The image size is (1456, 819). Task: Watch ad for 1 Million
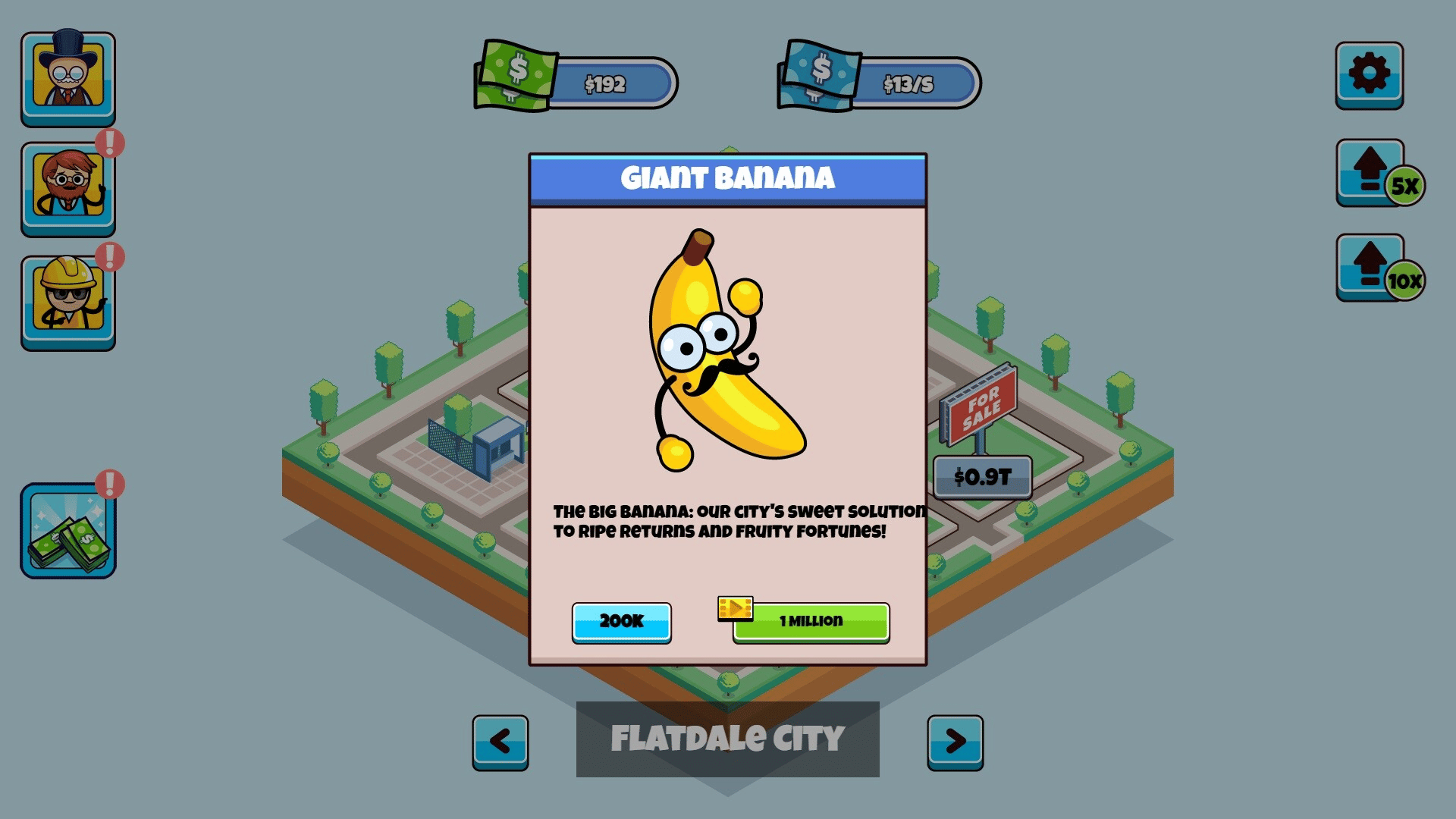click(811, 622)
